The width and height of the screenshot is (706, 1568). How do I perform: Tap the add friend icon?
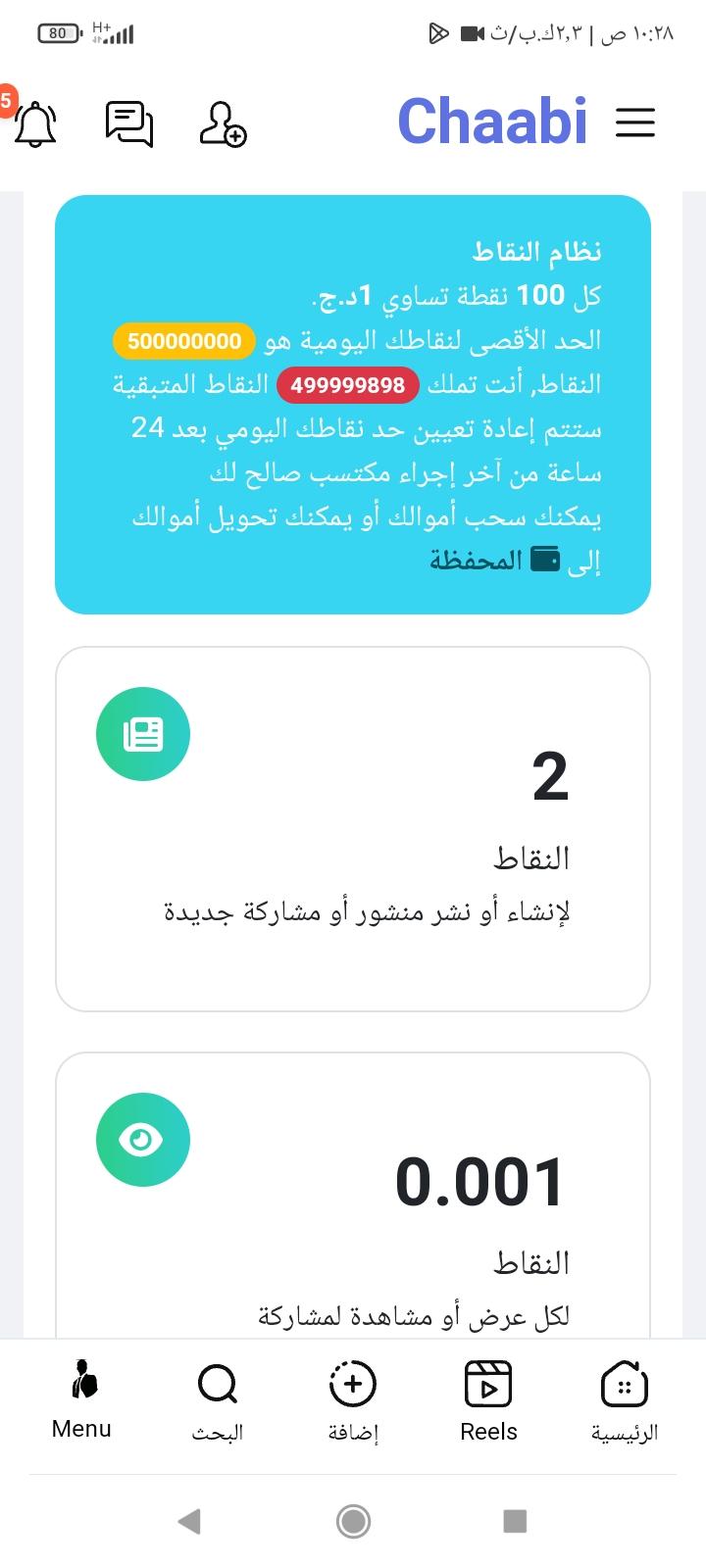[223, 123]
